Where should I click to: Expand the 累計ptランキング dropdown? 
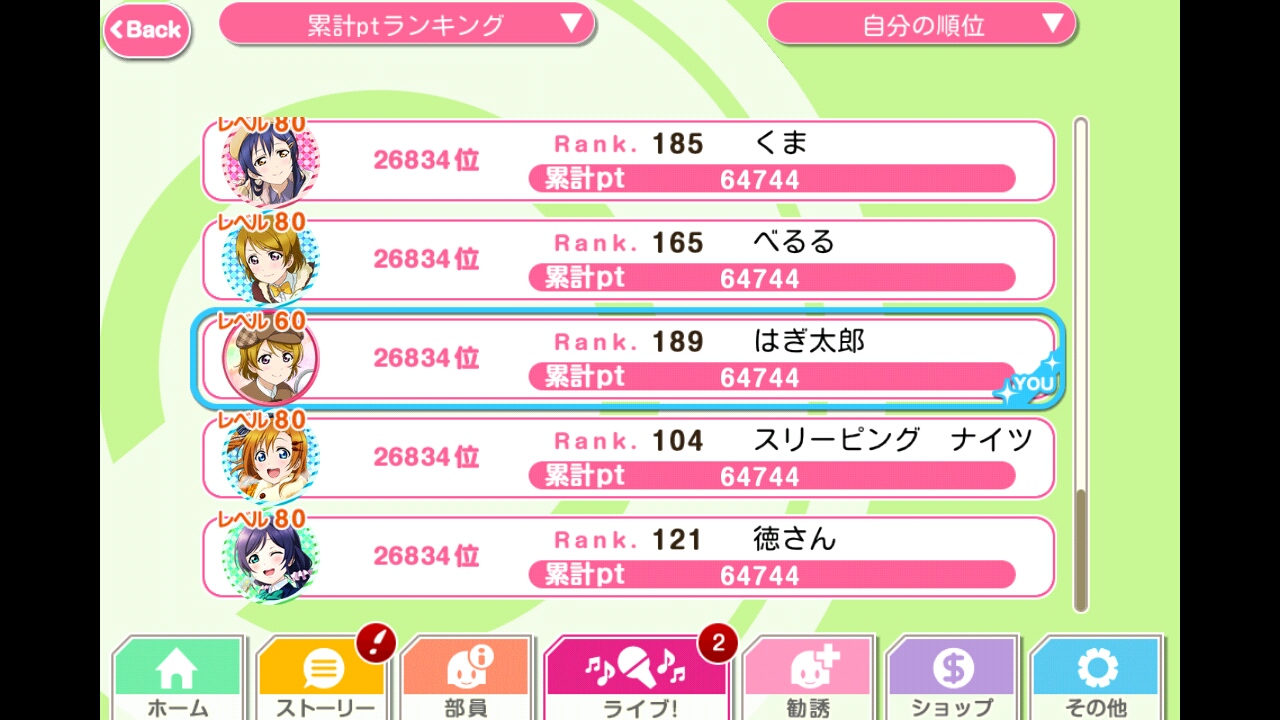(x=407, y=24)
